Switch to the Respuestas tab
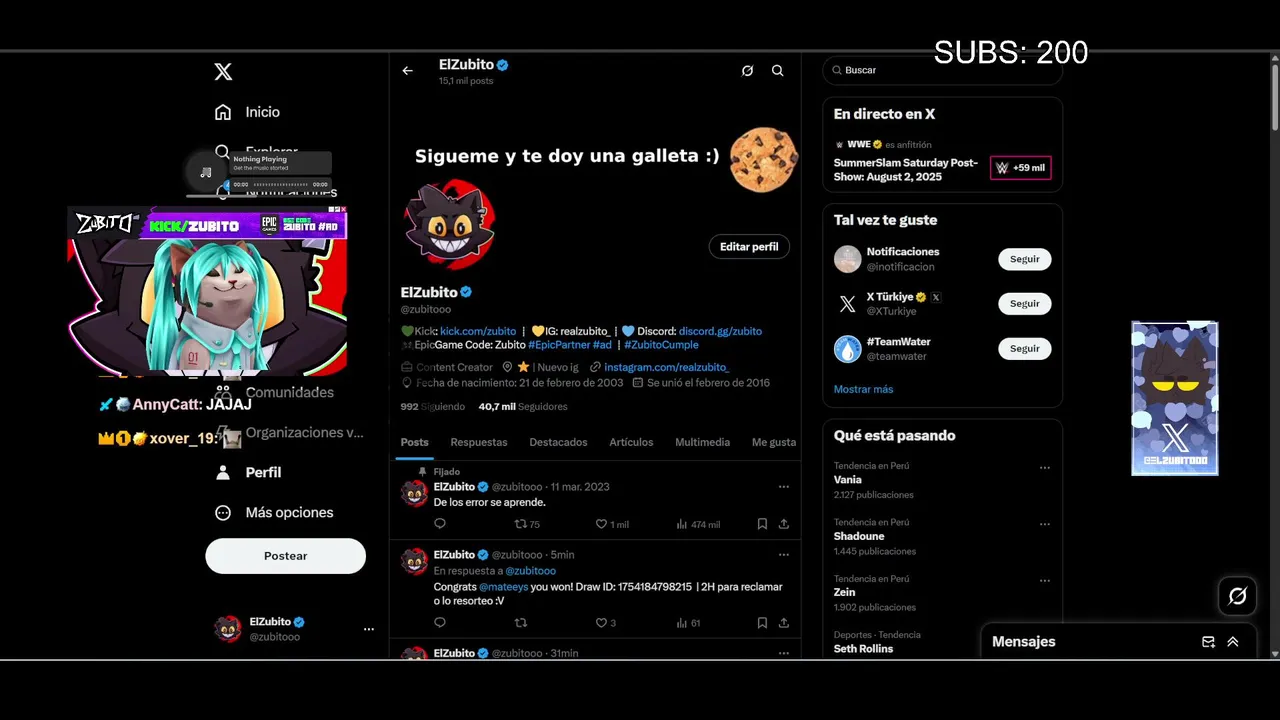This screenshot has width=1280, height=720. coord(478,442)
